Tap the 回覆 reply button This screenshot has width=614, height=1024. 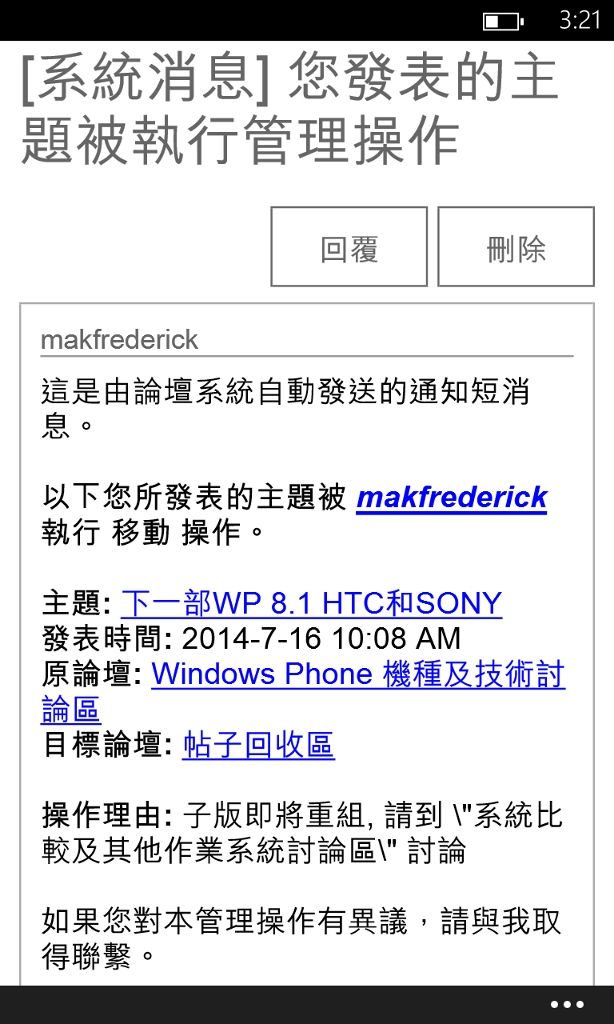pos(349,247)
